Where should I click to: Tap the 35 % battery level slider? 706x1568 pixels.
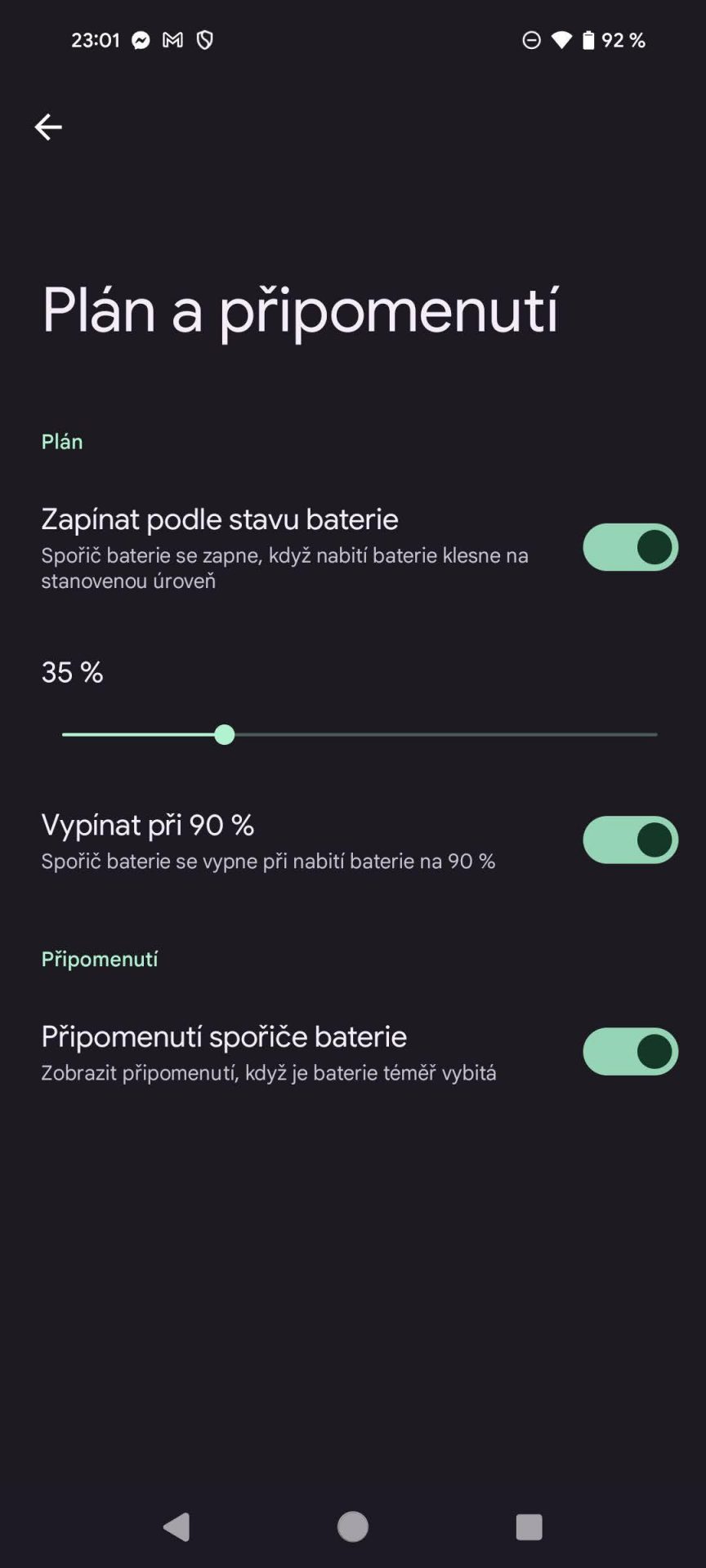pos(360,734)
